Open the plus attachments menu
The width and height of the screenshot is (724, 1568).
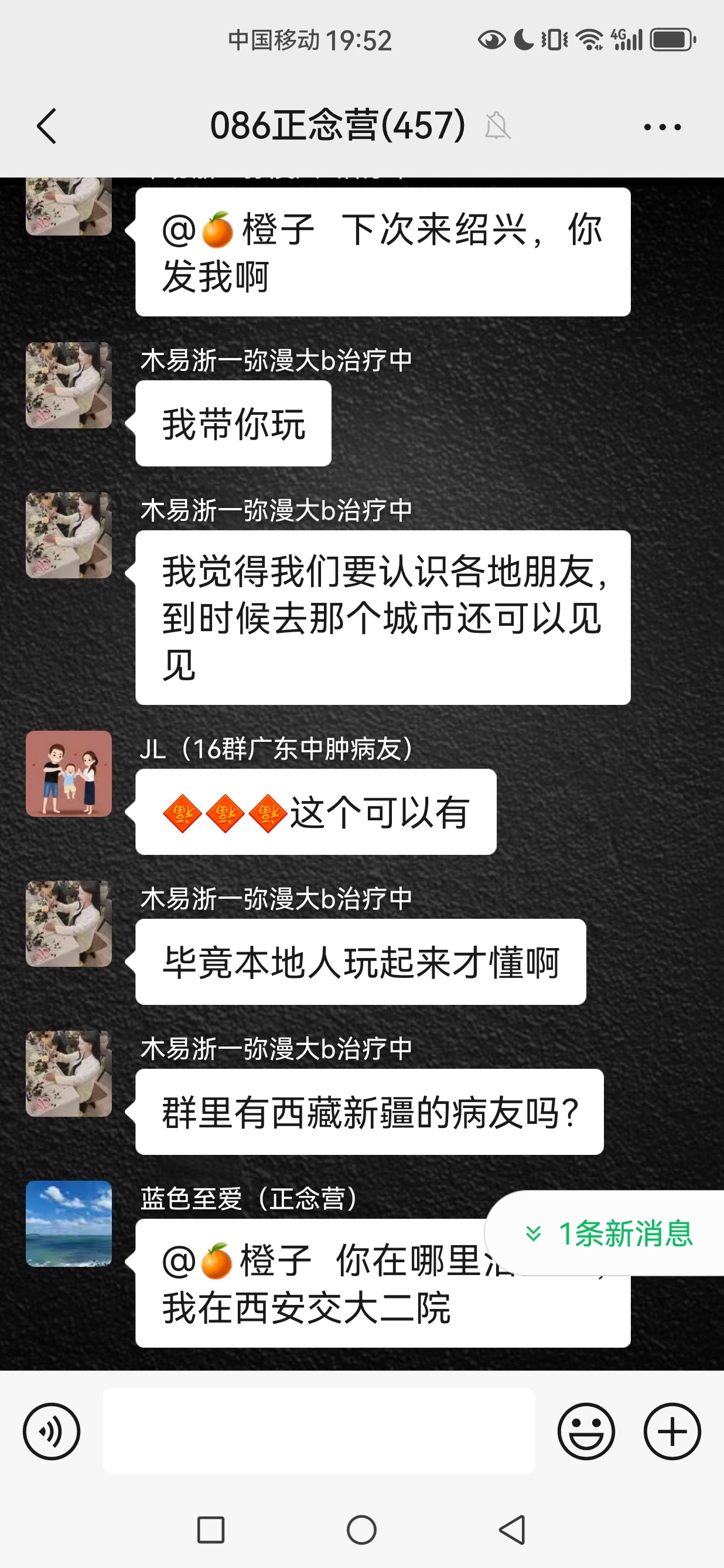tap(672, 1431)
